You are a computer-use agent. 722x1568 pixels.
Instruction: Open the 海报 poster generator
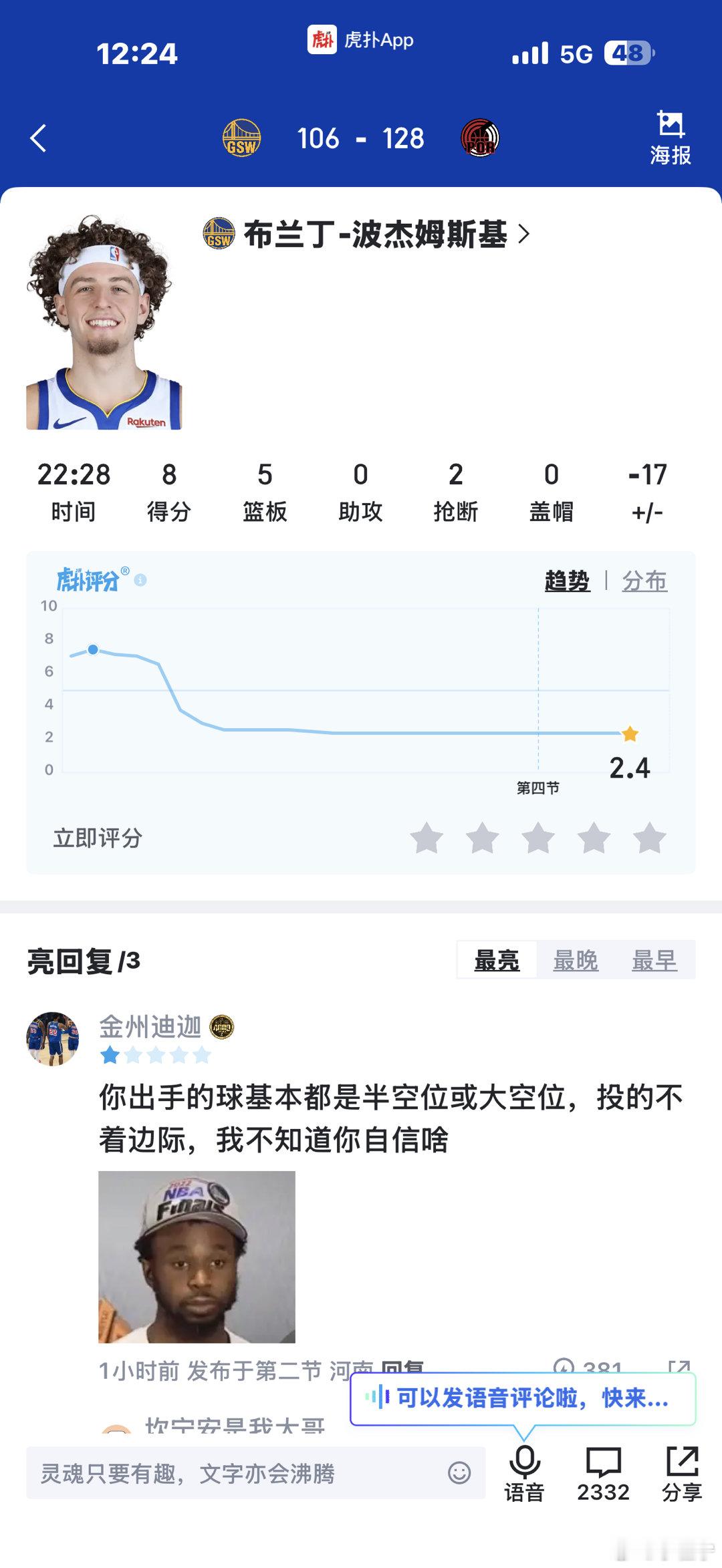670,138
